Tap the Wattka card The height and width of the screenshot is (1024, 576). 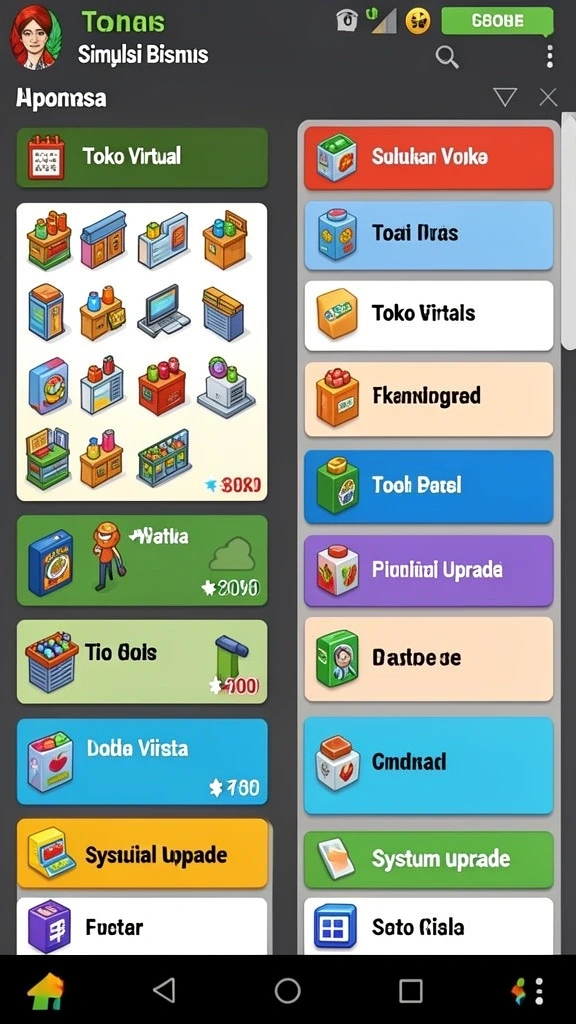coord(142,560)
